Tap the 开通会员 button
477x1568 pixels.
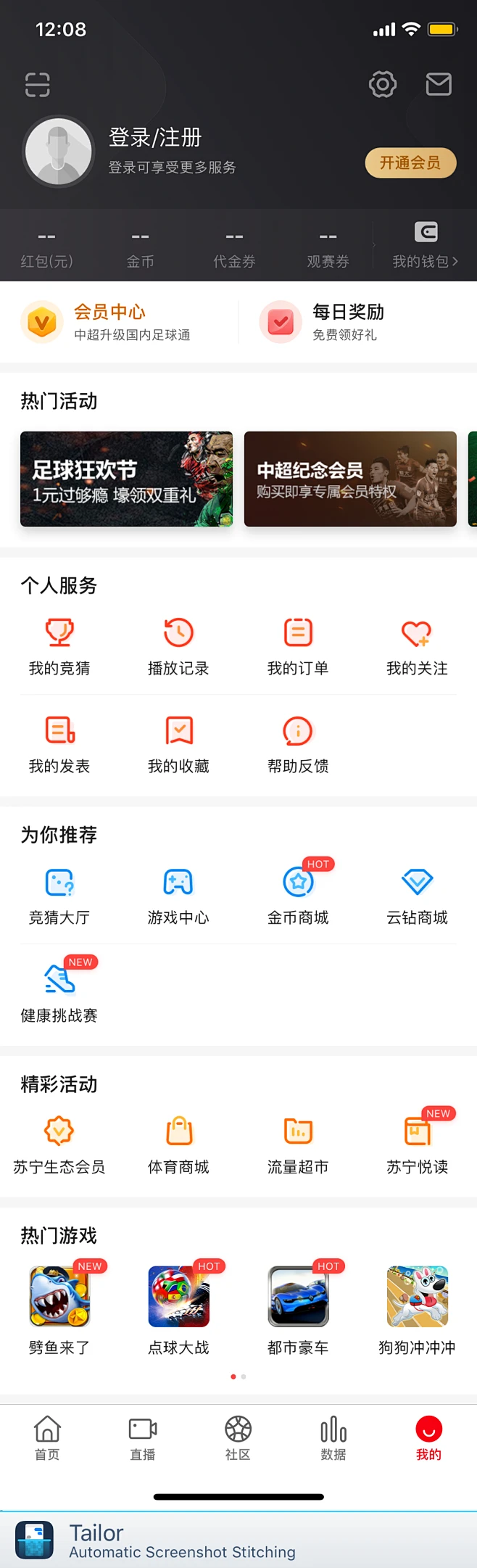(x=410, y=162)
